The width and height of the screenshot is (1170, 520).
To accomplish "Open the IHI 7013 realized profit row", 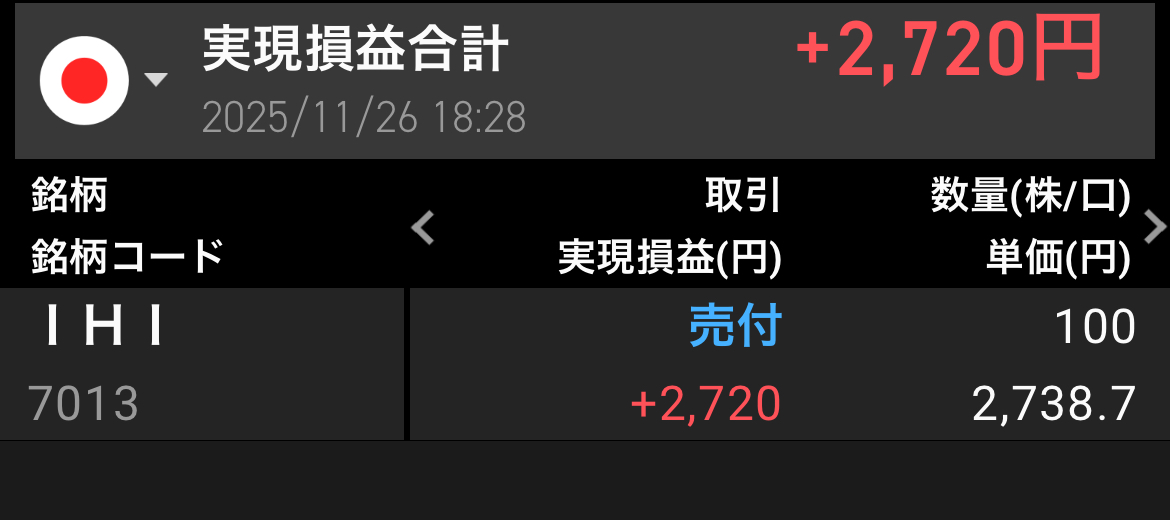I will tap(585, 364).
